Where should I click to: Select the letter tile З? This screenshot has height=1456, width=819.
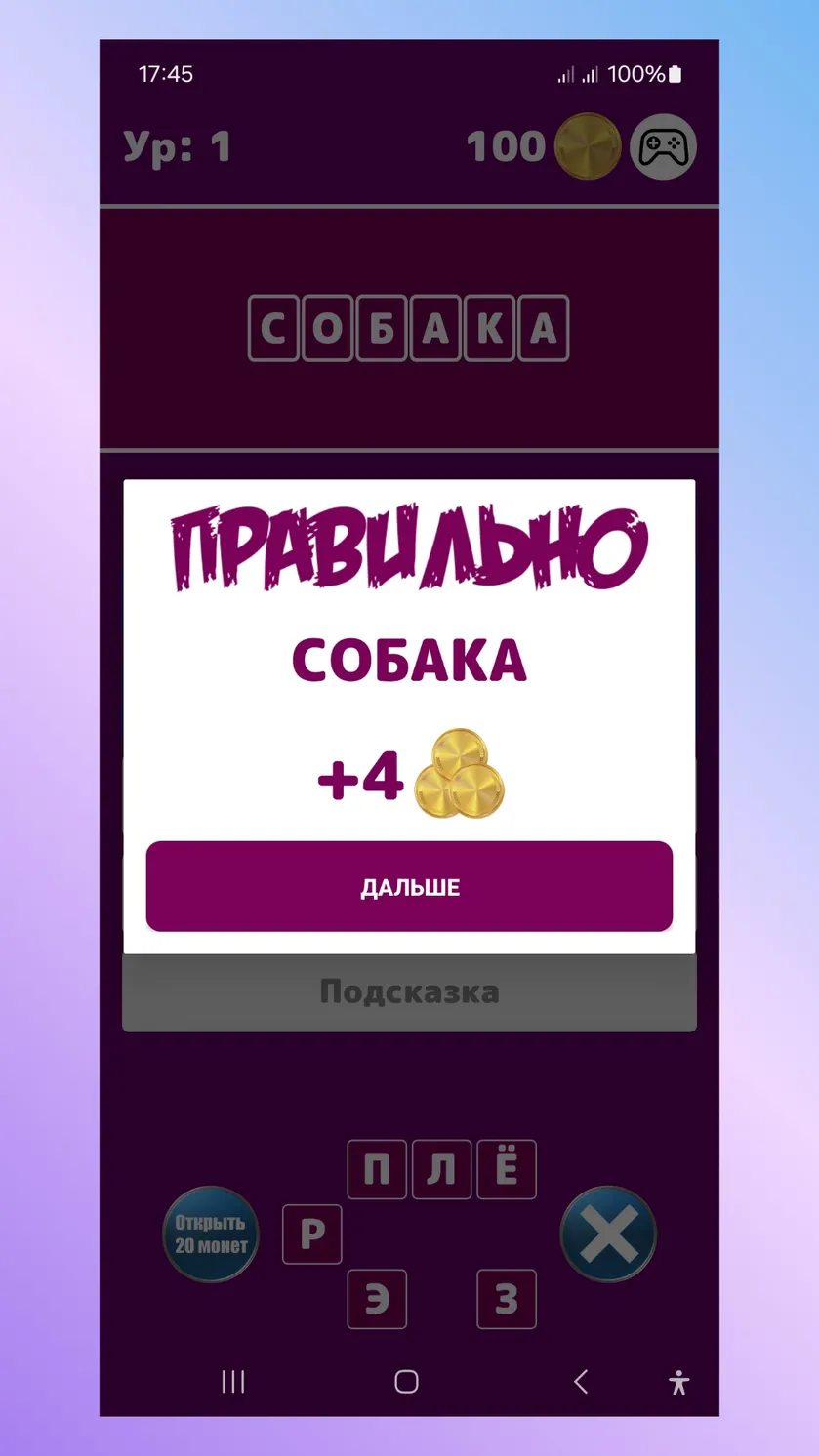pos(507,1299)
